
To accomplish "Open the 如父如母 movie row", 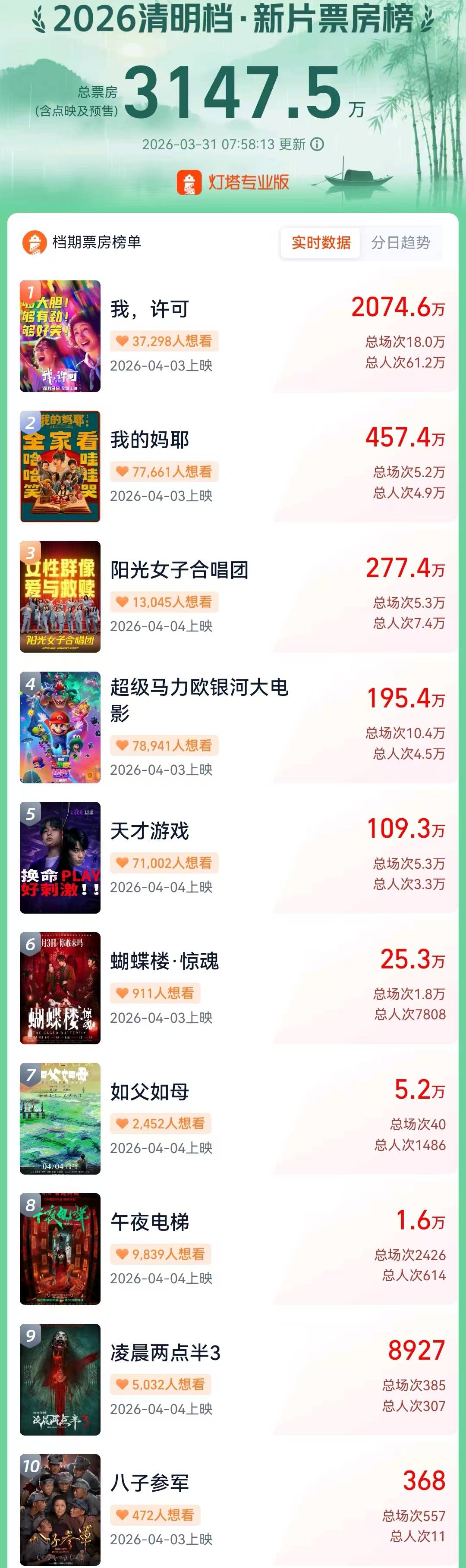I will tap(150, 1091).
